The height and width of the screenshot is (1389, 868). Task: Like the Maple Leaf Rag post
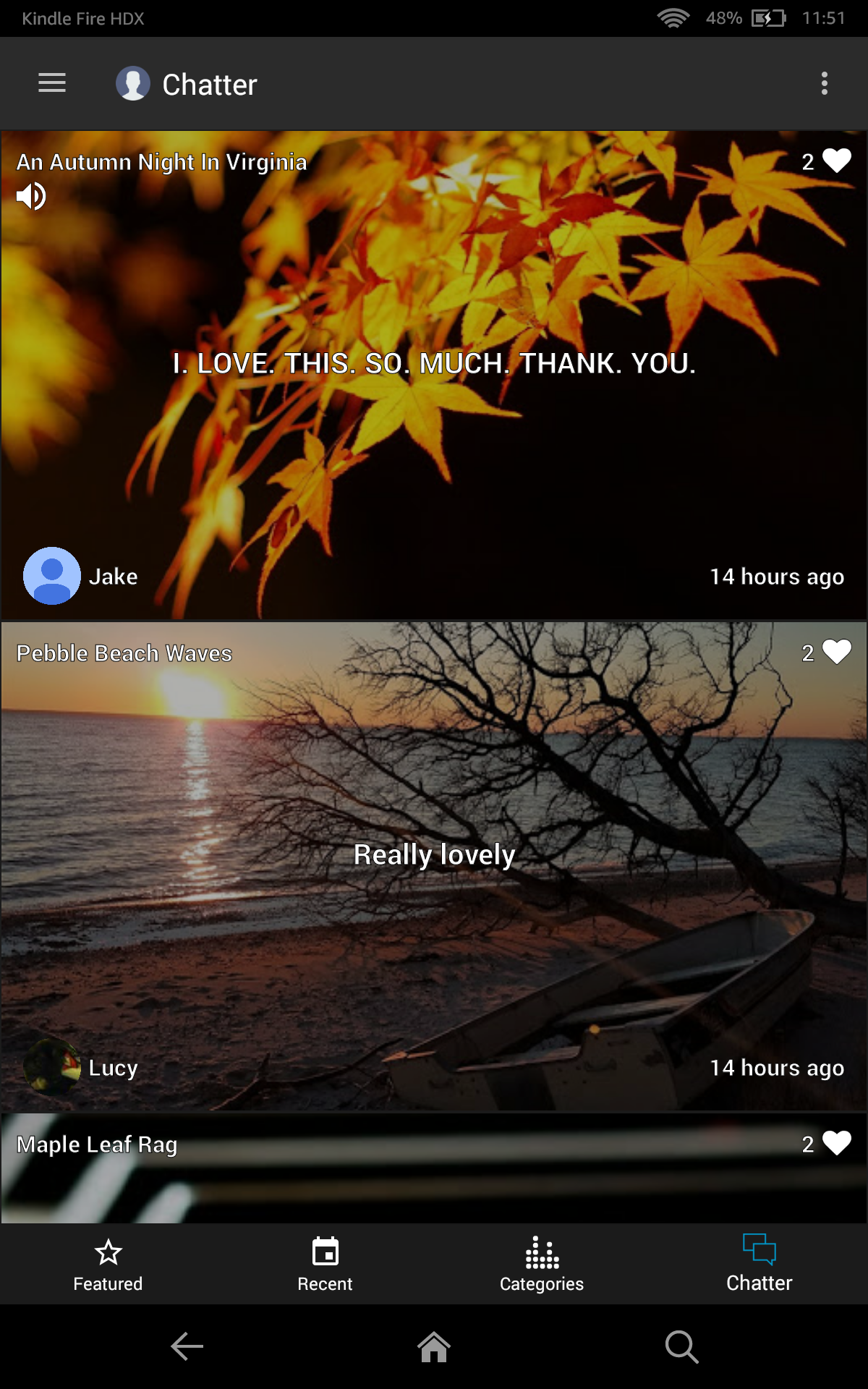coord(836,1143)
